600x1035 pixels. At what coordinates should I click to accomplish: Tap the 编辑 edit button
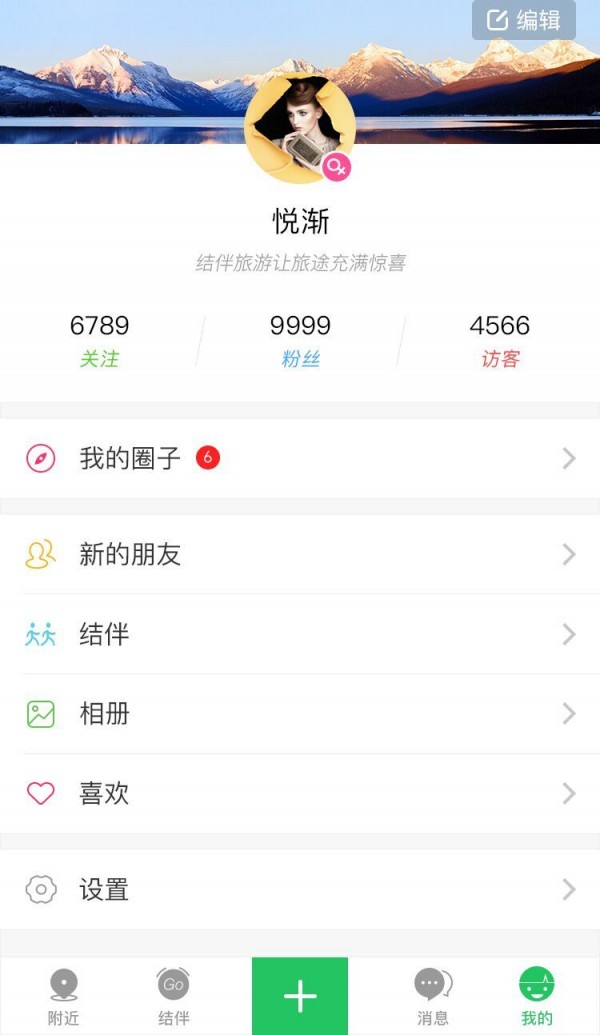click(x=524, y=20)
